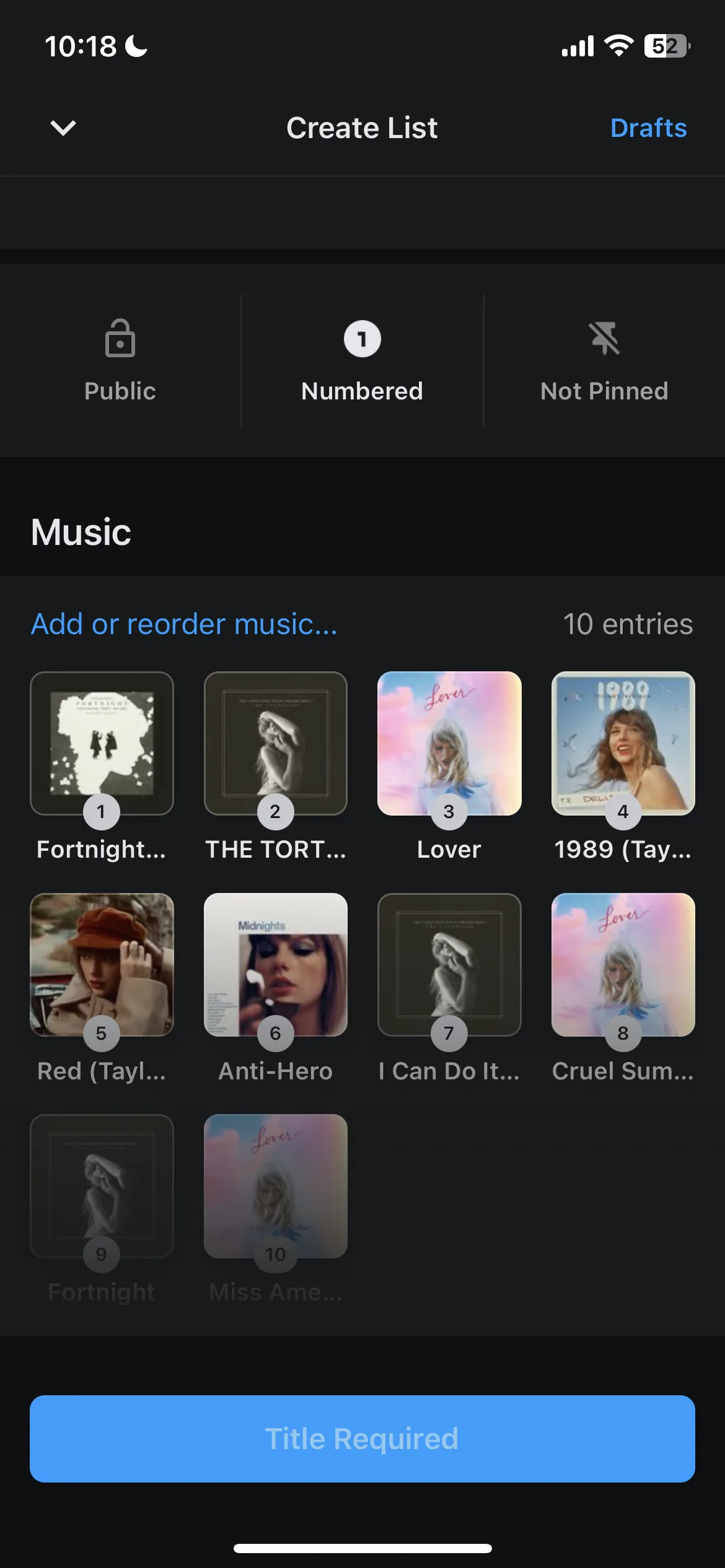Toggle the Public visibility option
725x1568 pixels.
click(120, 360)
